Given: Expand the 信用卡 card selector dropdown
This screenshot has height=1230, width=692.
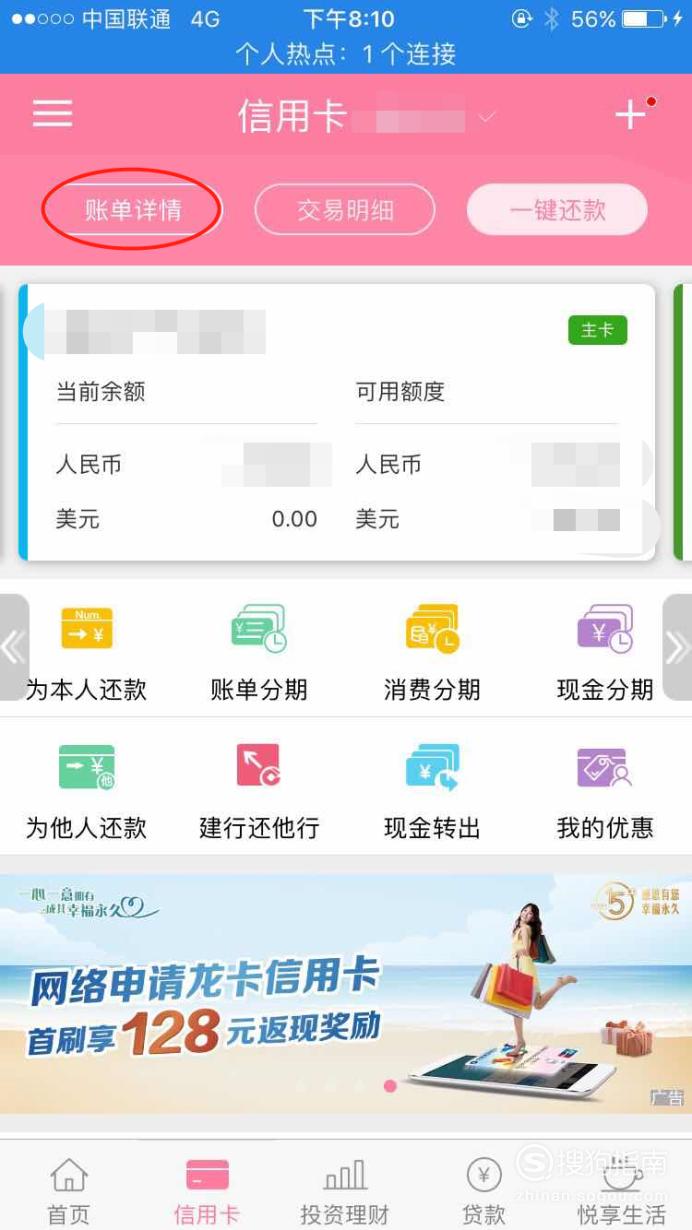Looking at the screenshot, I should coord(487,117).
